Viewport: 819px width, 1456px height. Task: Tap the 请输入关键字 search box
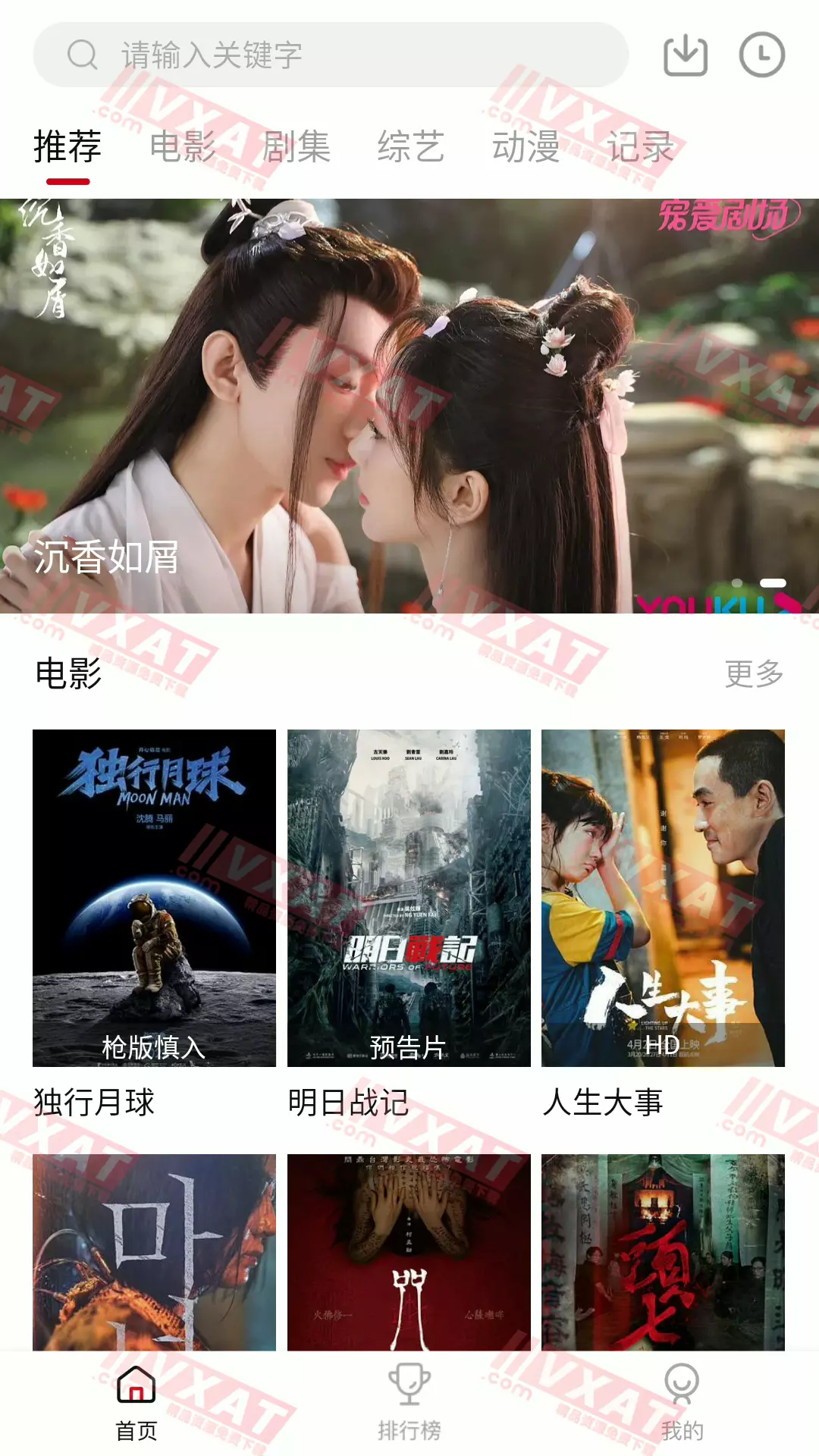(331, 55)
